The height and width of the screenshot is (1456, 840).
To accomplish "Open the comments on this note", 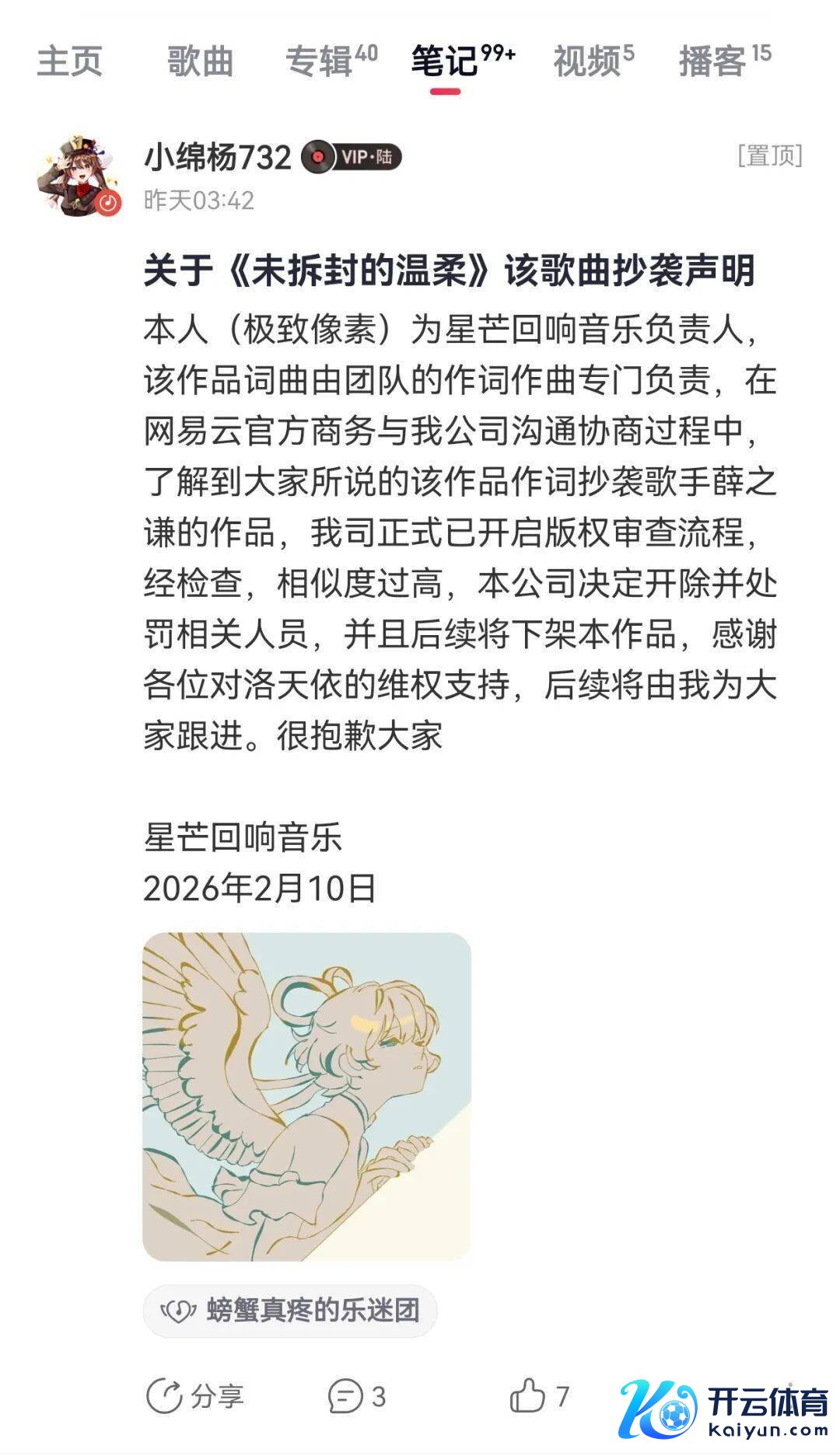I will click(x=356, y=1396).
